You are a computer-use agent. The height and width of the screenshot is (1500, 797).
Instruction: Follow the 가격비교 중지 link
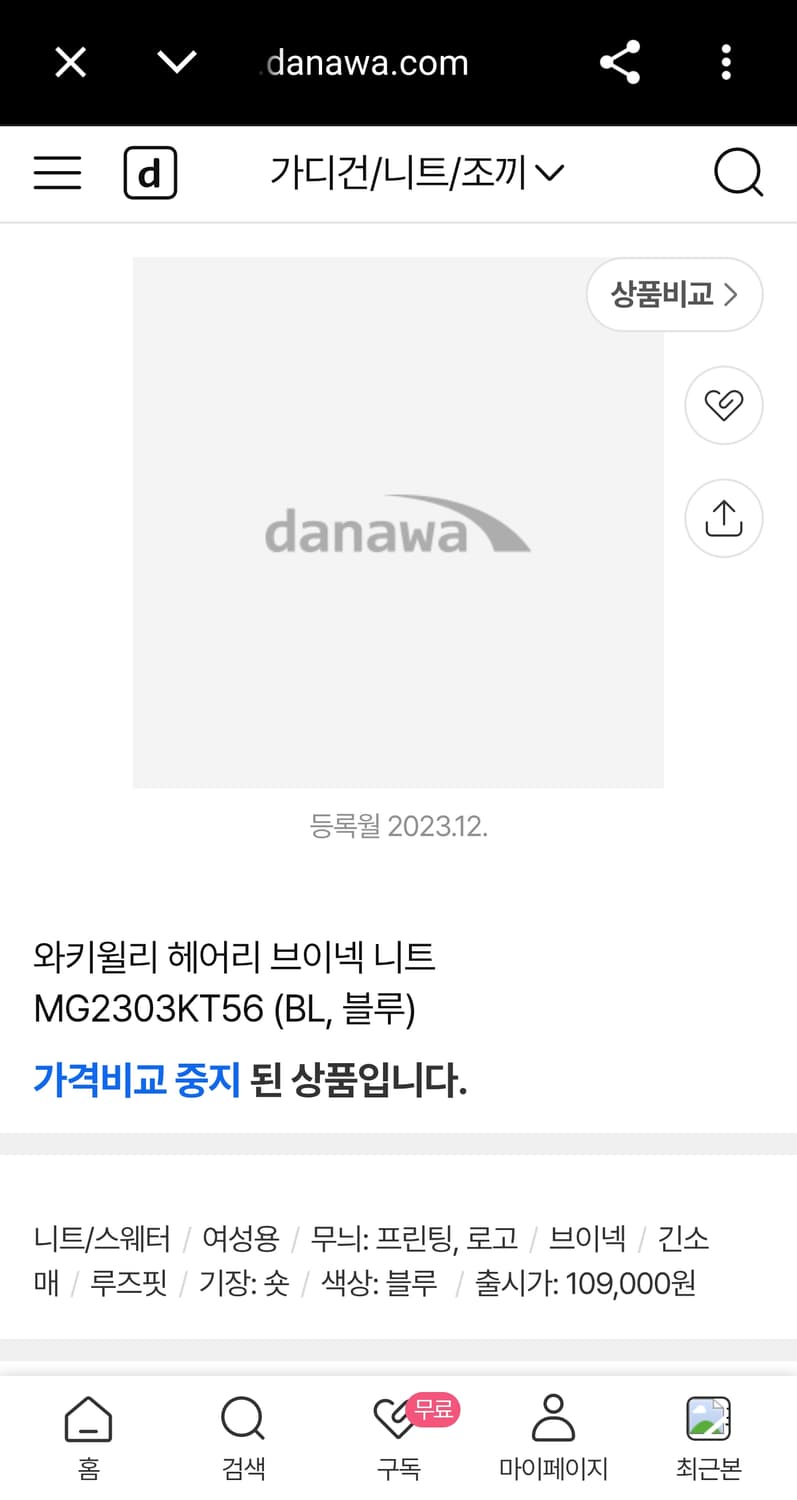point(137,1080)
